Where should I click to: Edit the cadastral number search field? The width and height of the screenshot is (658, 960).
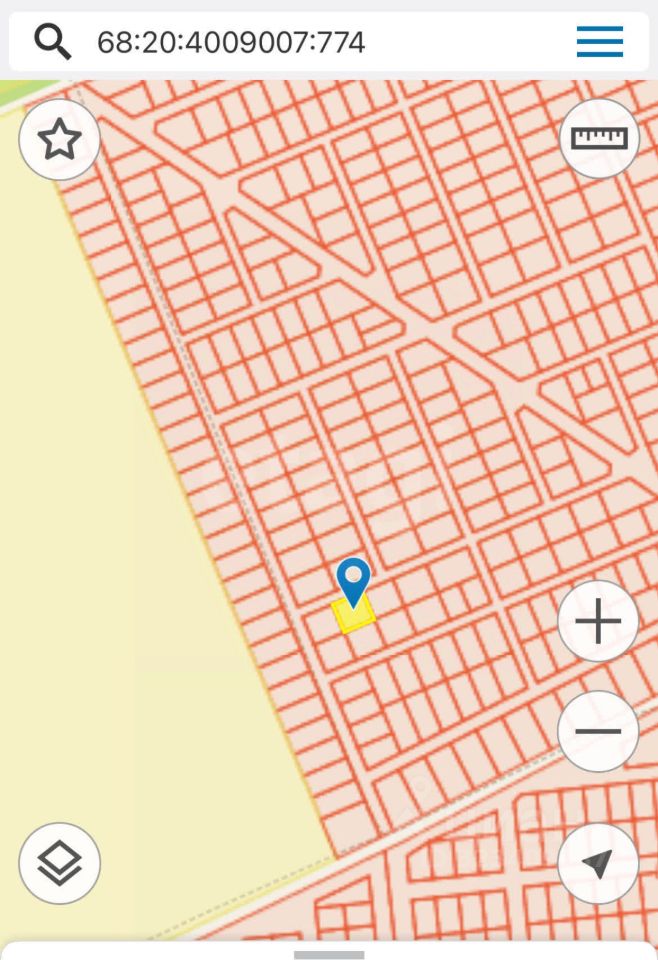tap(300, 42)
